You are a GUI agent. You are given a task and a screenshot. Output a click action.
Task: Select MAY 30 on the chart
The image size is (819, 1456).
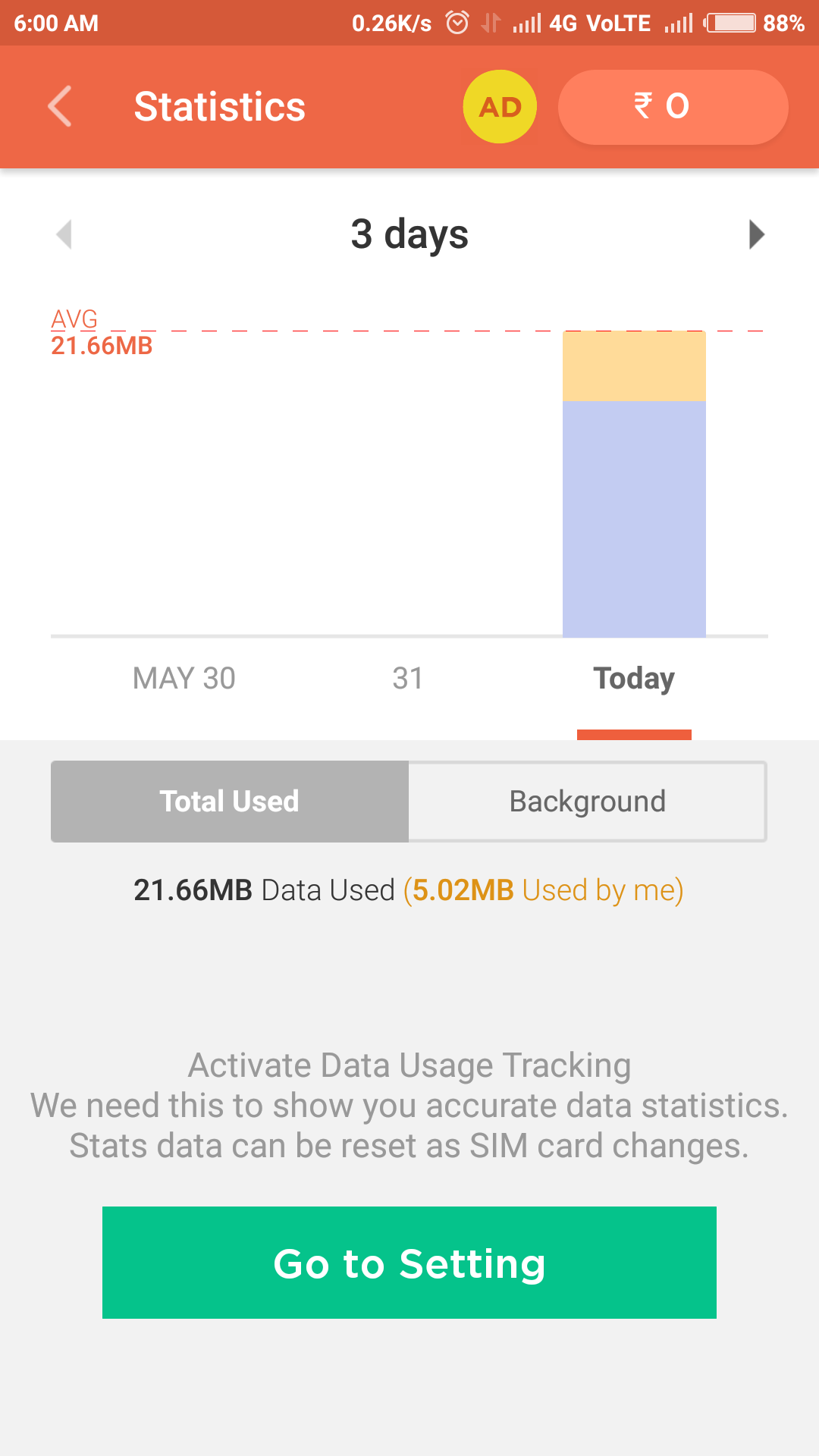[184, 678]
